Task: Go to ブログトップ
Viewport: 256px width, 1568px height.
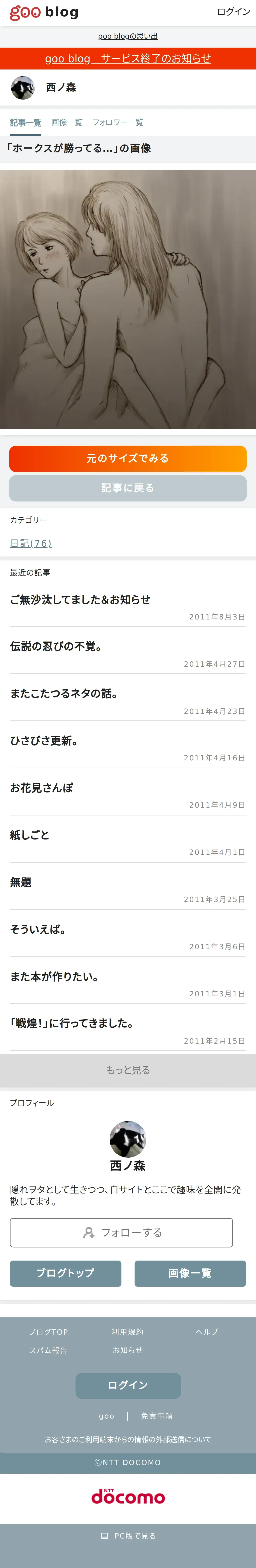Action: click(x=65, y=1273)
